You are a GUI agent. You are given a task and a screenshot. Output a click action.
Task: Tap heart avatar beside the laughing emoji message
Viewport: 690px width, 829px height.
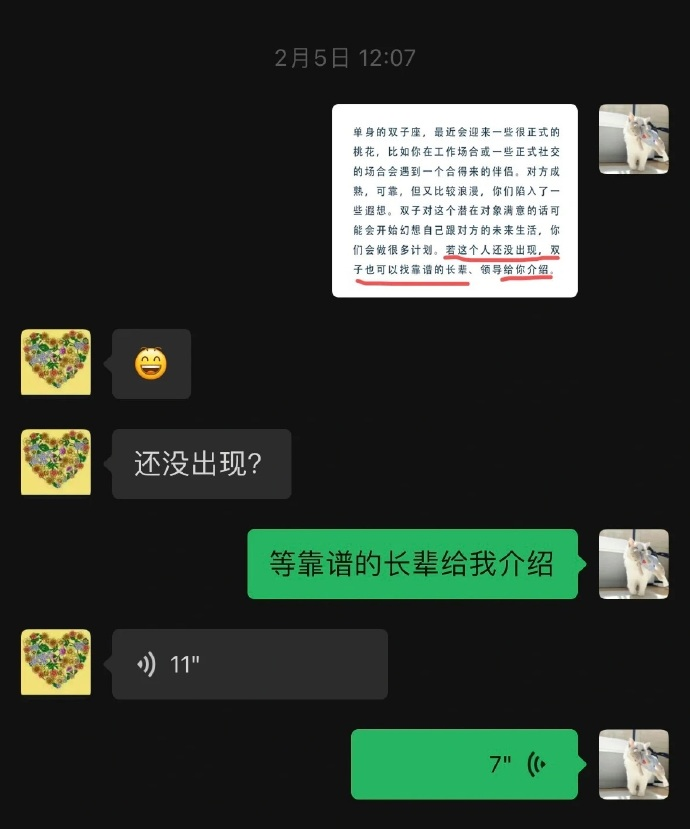coord(56,363)
